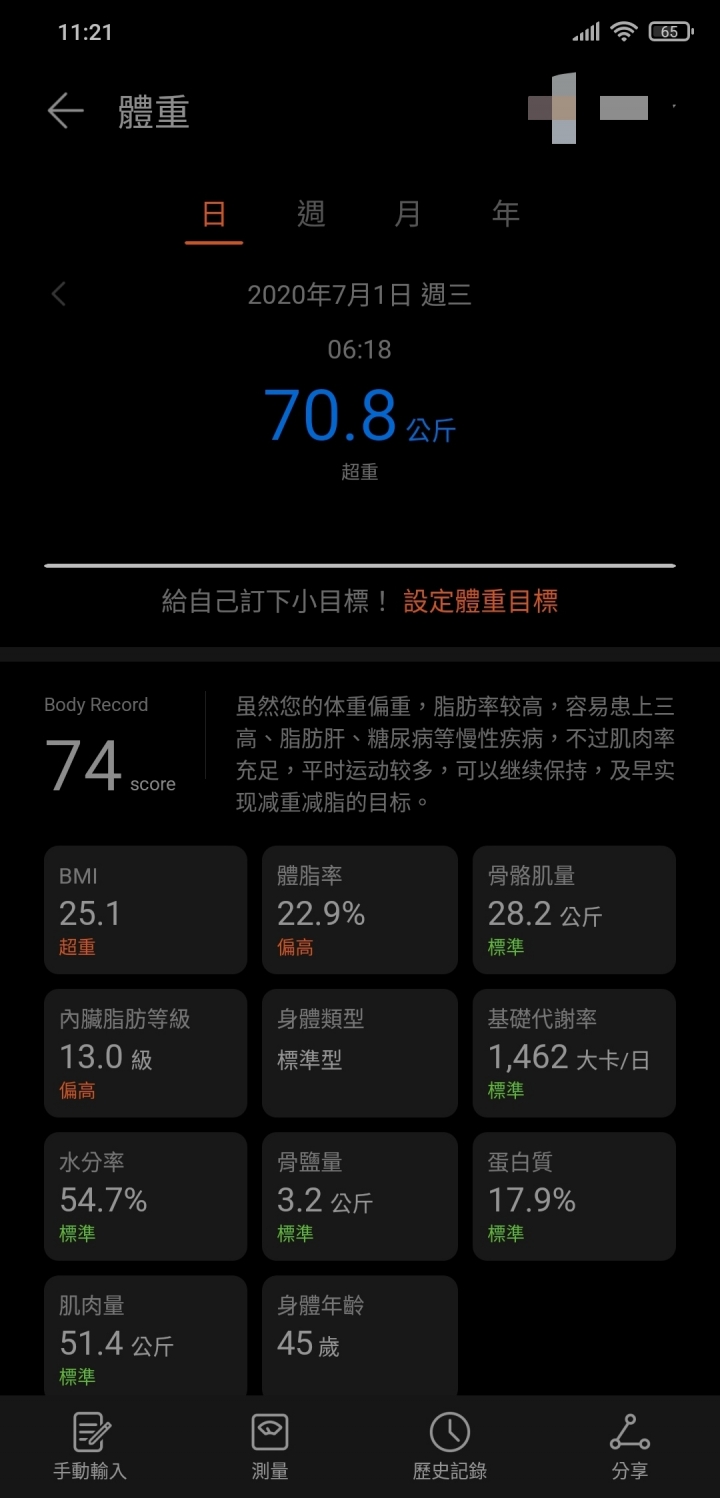This screenshot has height=1498, width=720.
Task: Open 歷史記錄
Action: coord(450,1446)
